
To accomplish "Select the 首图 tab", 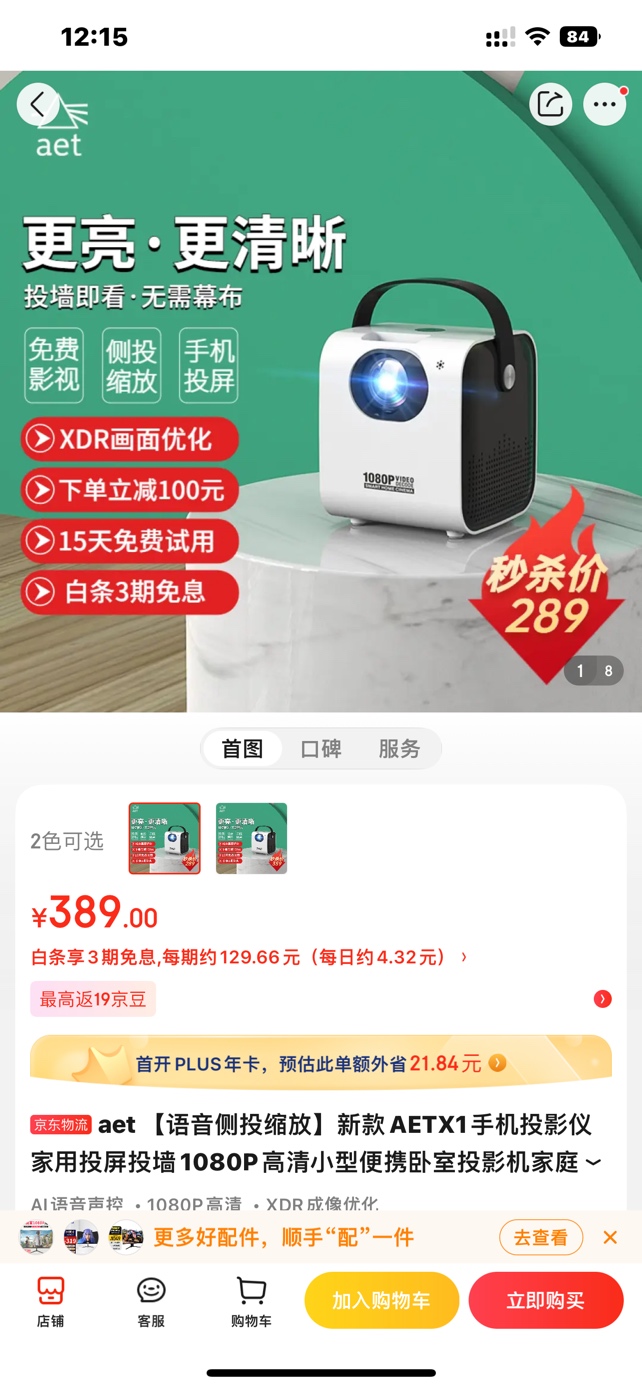I will click(x=242, y=749).
